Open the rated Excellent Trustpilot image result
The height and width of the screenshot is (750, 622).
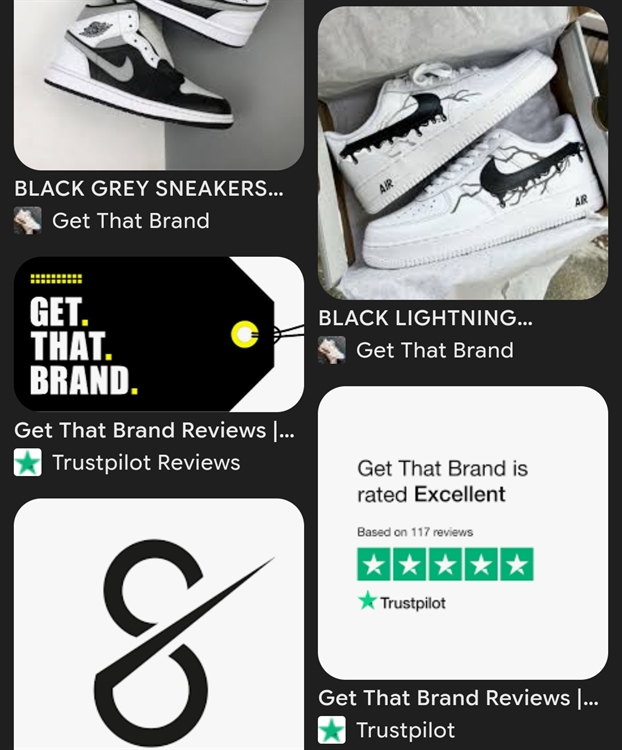tap(462, 532)
